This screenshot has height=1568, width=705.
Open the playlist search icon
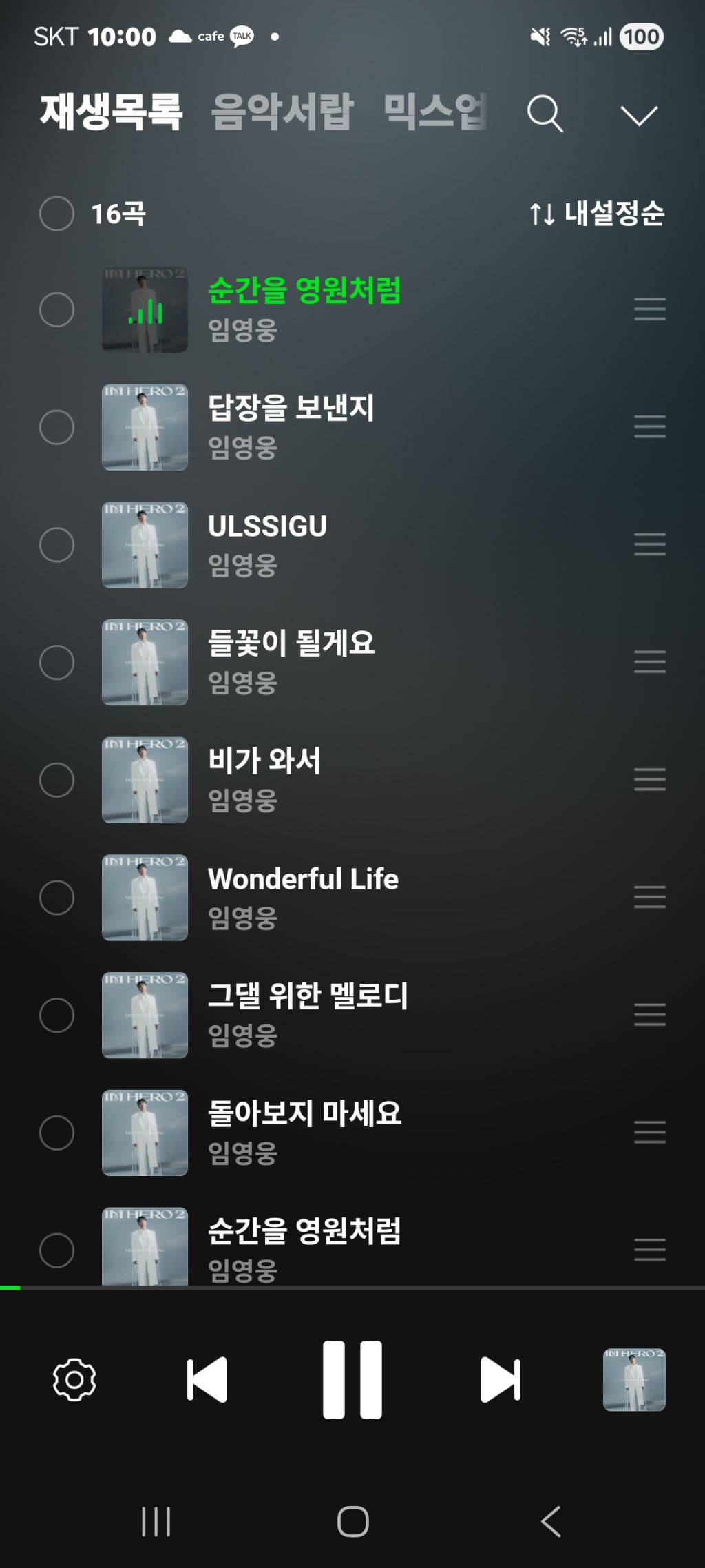545,114
